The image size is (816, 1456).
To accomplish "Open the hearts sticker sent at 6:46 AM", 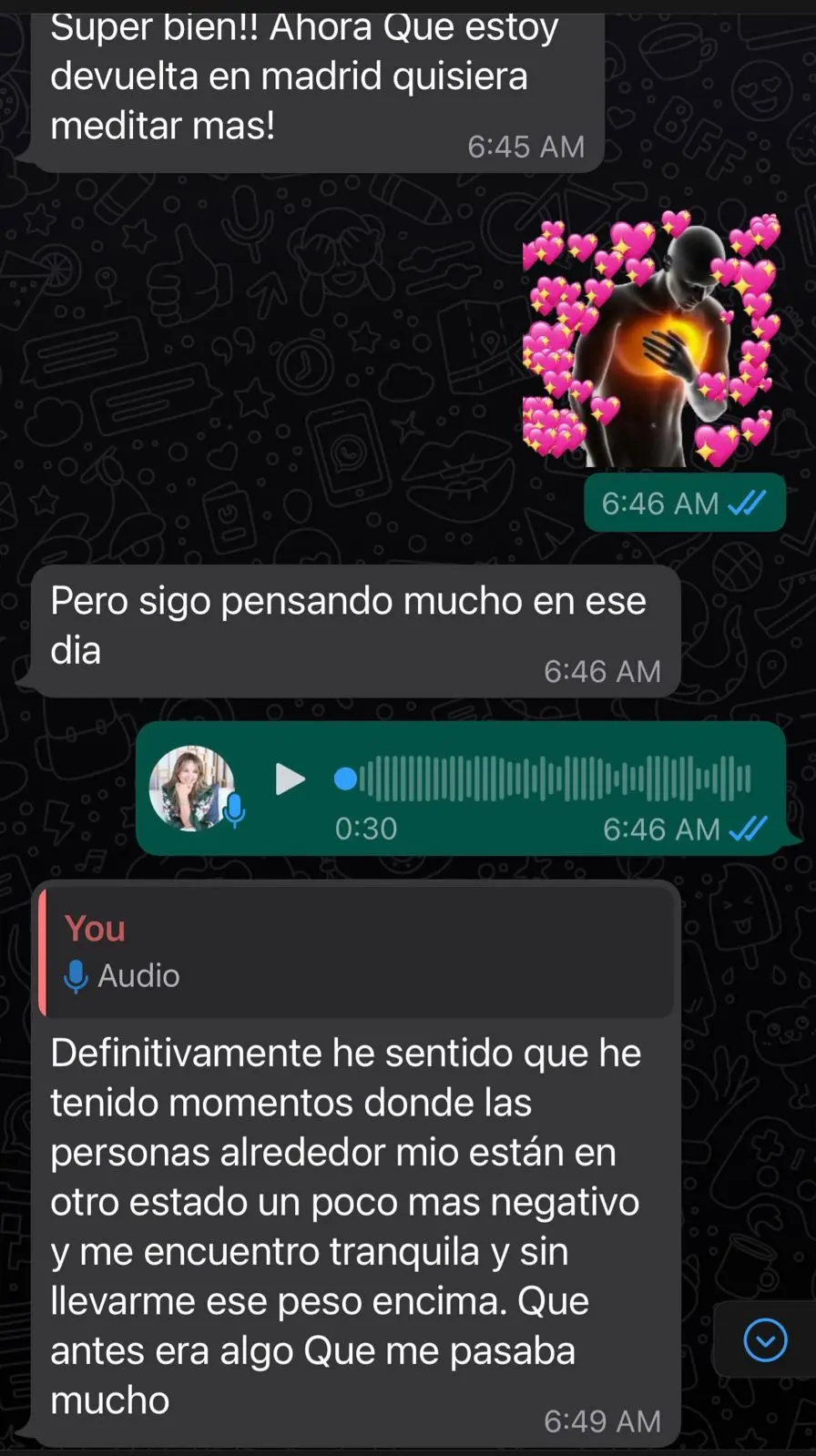I will point(652,337).
